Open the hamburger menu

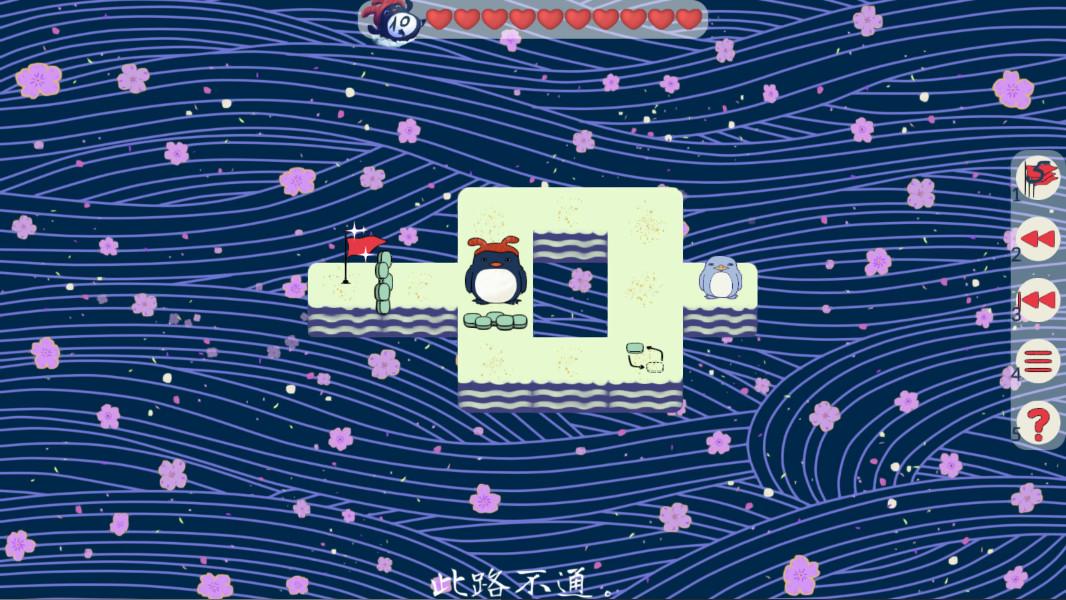[x=1038, y=361]
